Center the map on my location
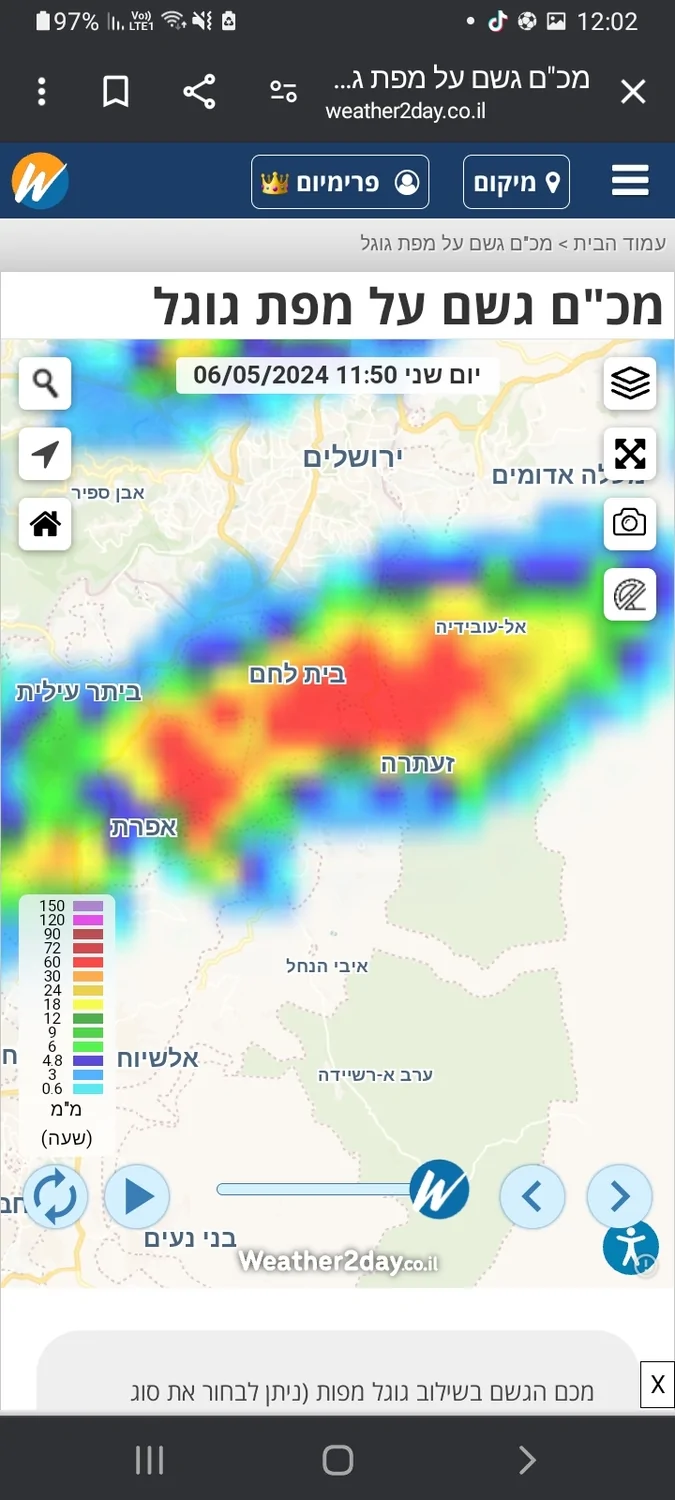The width and height of the screenshot is (675, 1500). [45, 454]
